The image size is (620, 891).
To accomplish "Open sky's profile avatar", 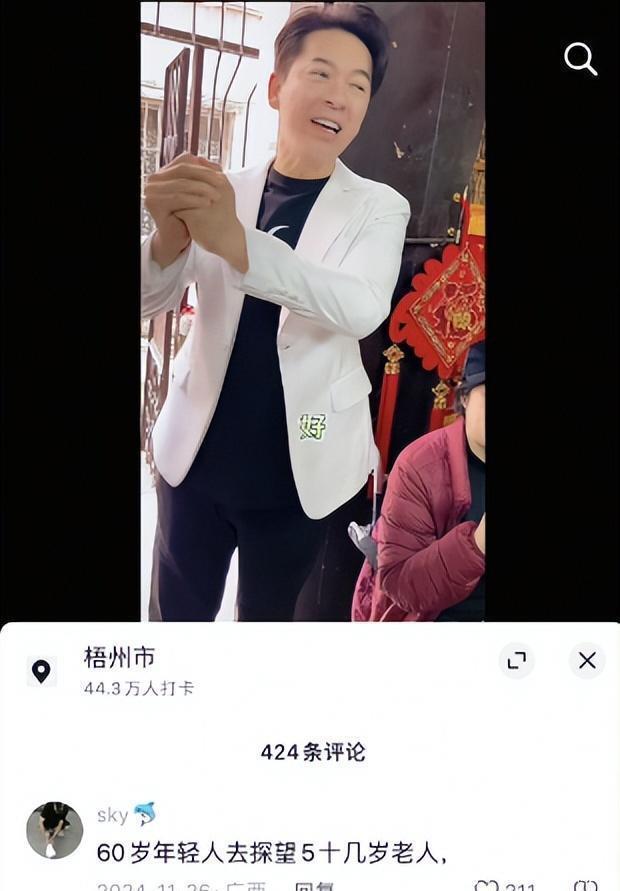I will pyautogui.click(x=54, y=829).
